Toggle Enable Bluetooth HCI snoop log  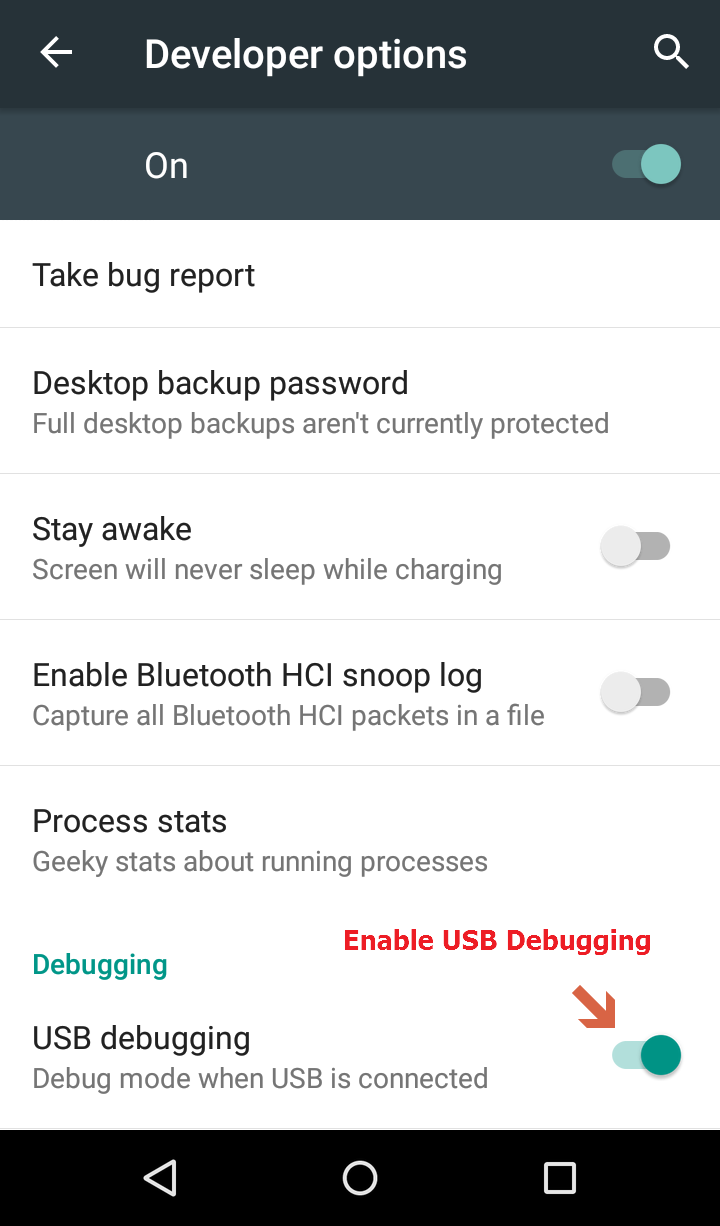(x=635, y=692)
